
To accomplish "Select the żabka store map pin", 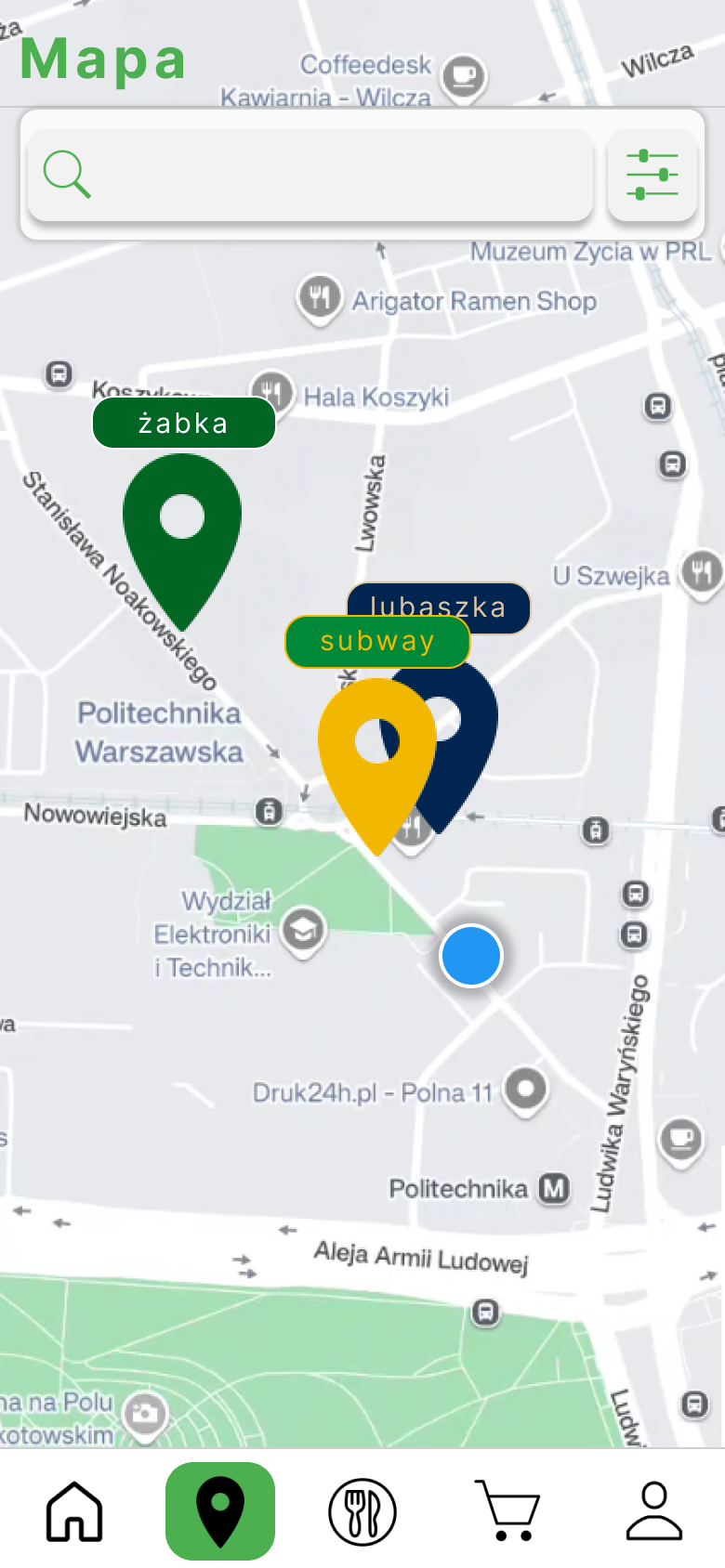I will point(182,520).
